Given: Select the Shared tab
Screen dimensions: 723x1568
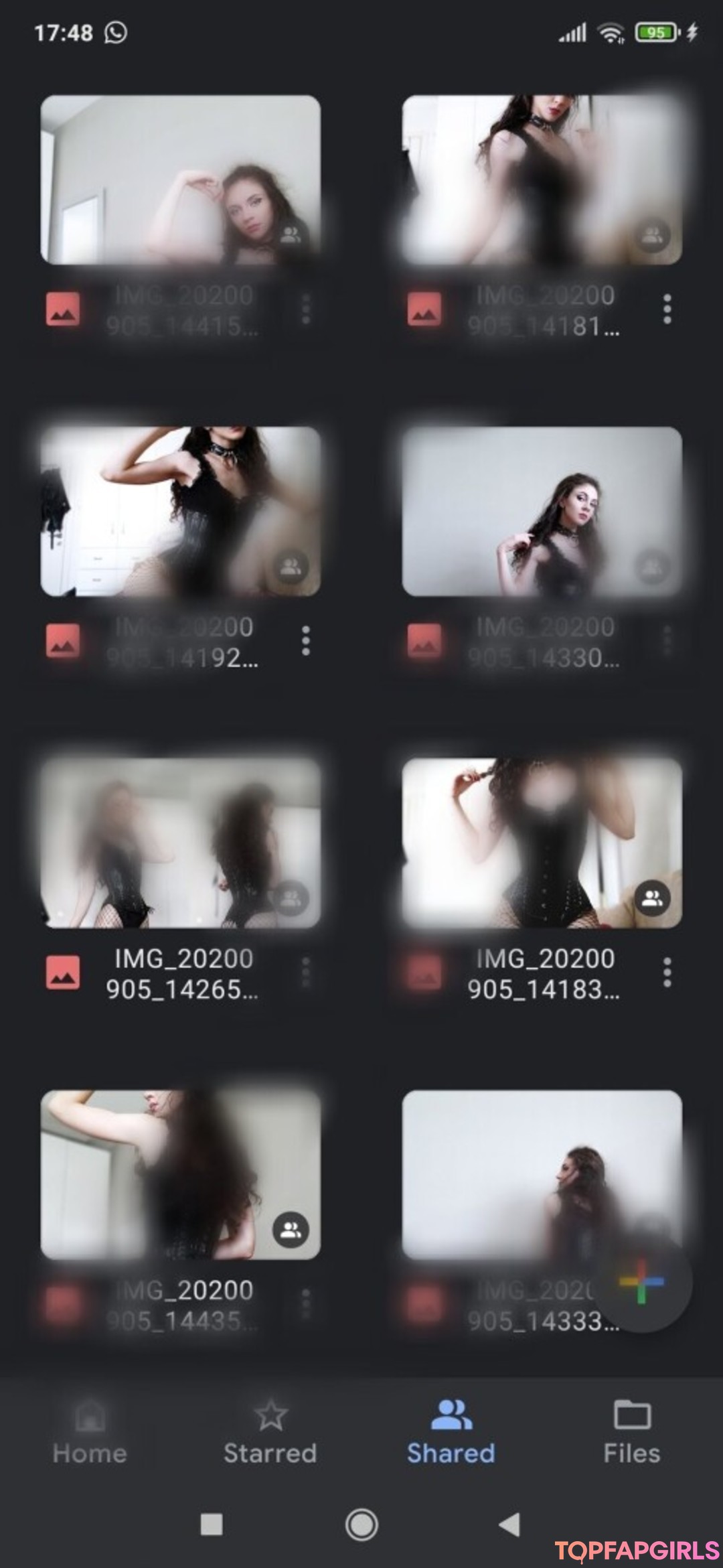Looking at the screenshot, I should (451, 1434).
